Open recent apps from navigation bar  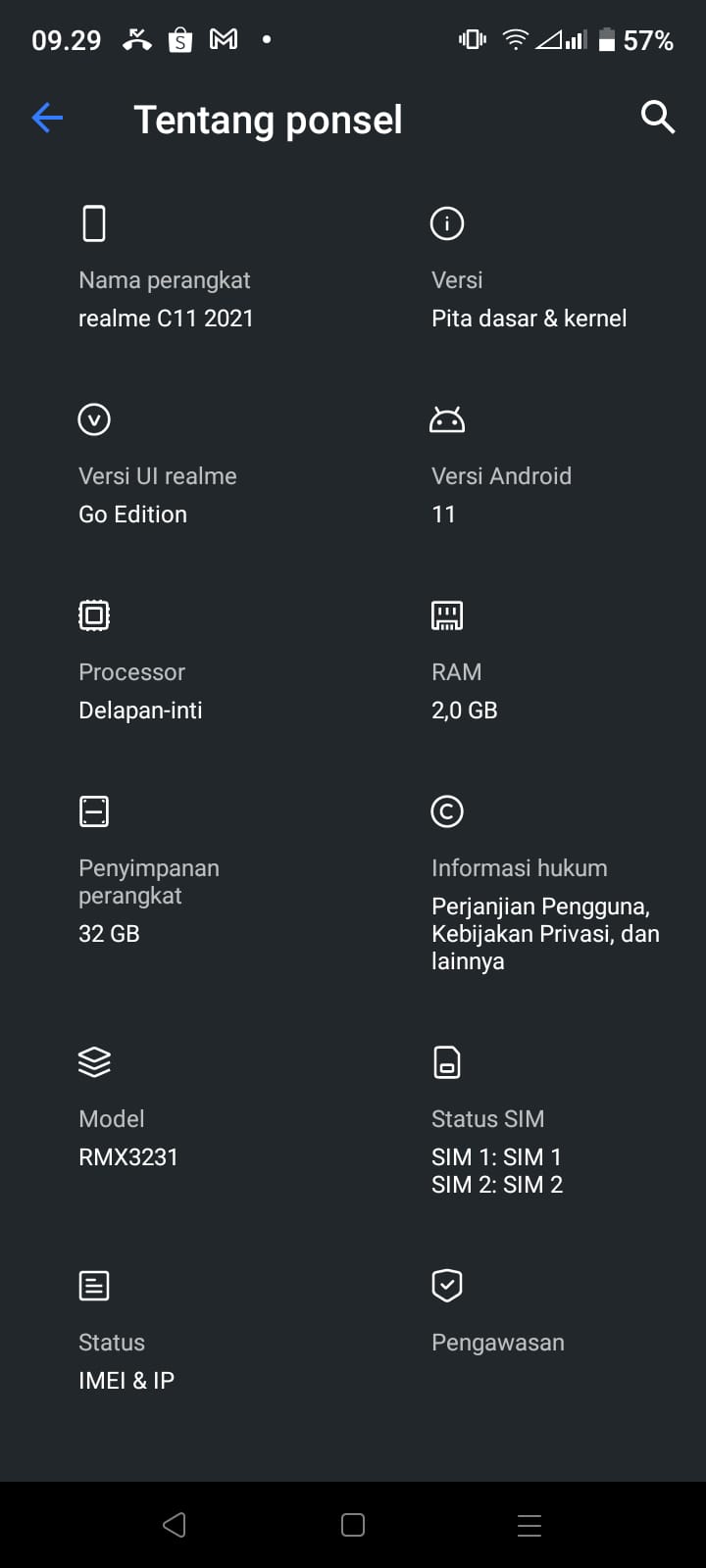tap(529, 1525)
